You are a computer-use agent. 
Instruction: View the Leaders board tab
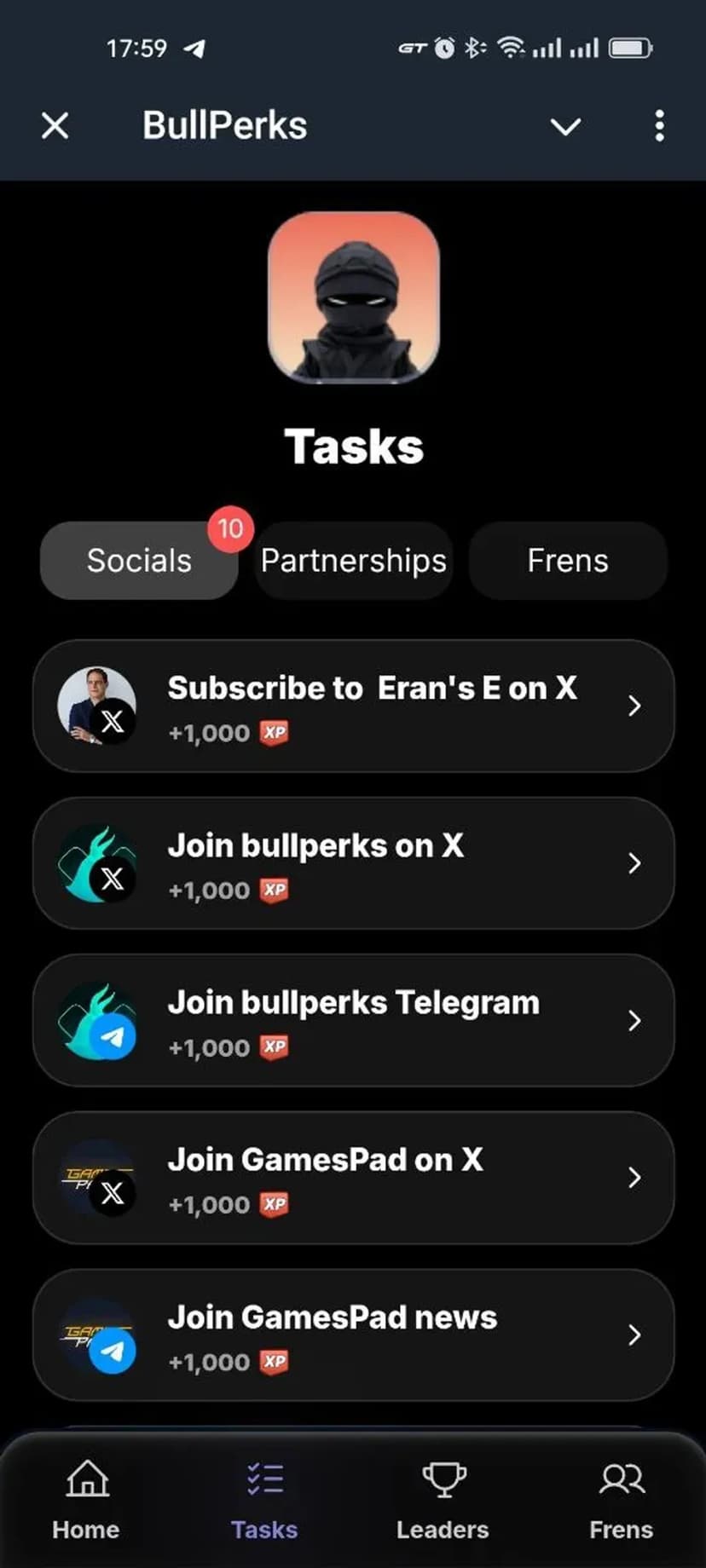(443, 1501)
